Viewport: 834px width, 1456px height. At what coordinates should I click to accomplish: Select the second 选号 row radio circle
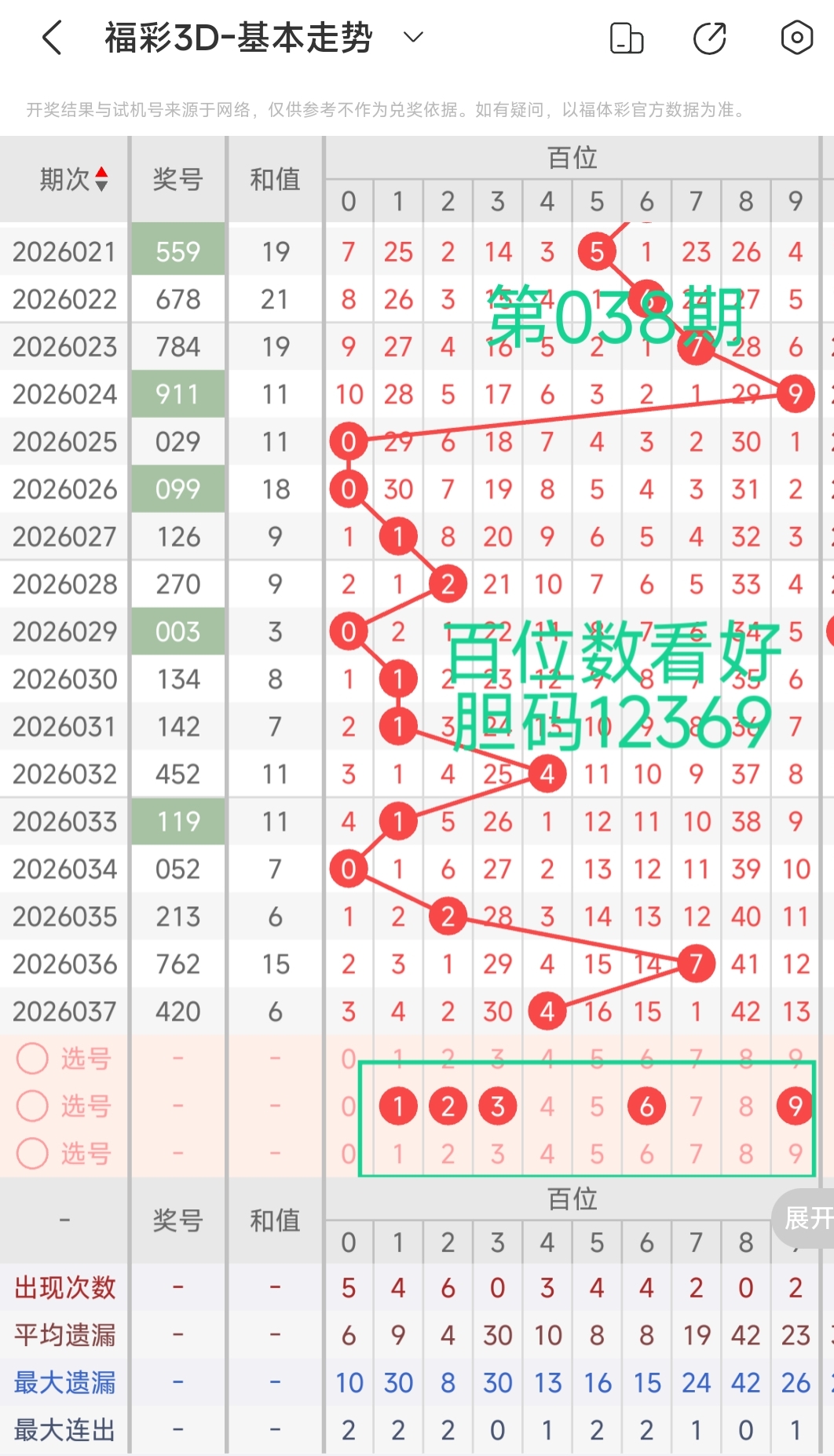click(33, 1107)
